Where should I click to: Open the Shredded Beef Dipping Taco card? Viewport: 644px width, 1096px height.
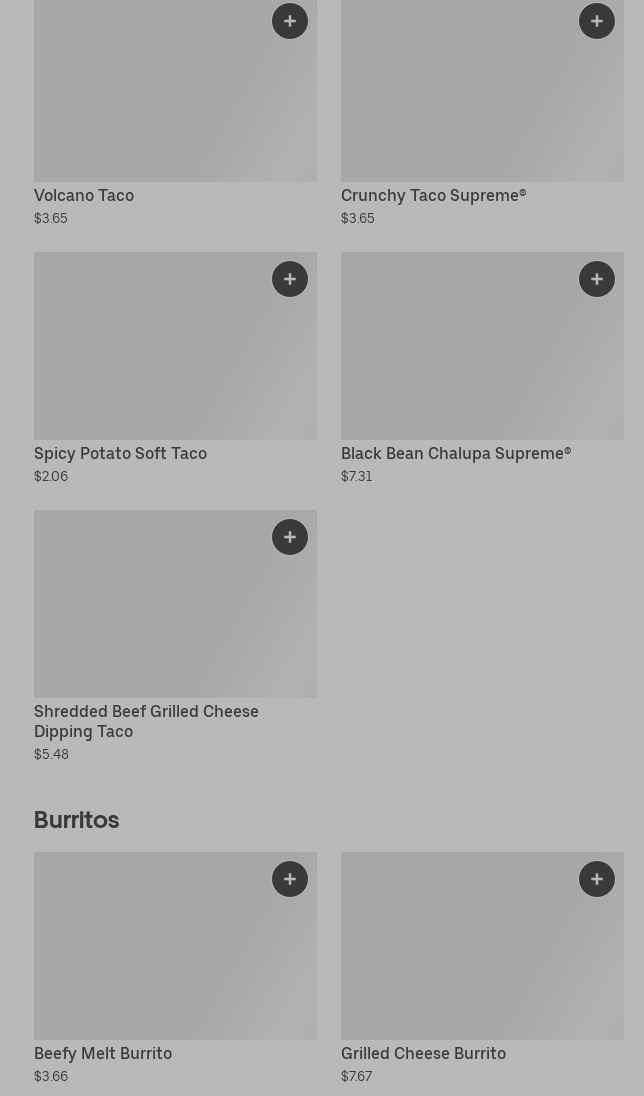pyautogui.click(x=175, y=636)
